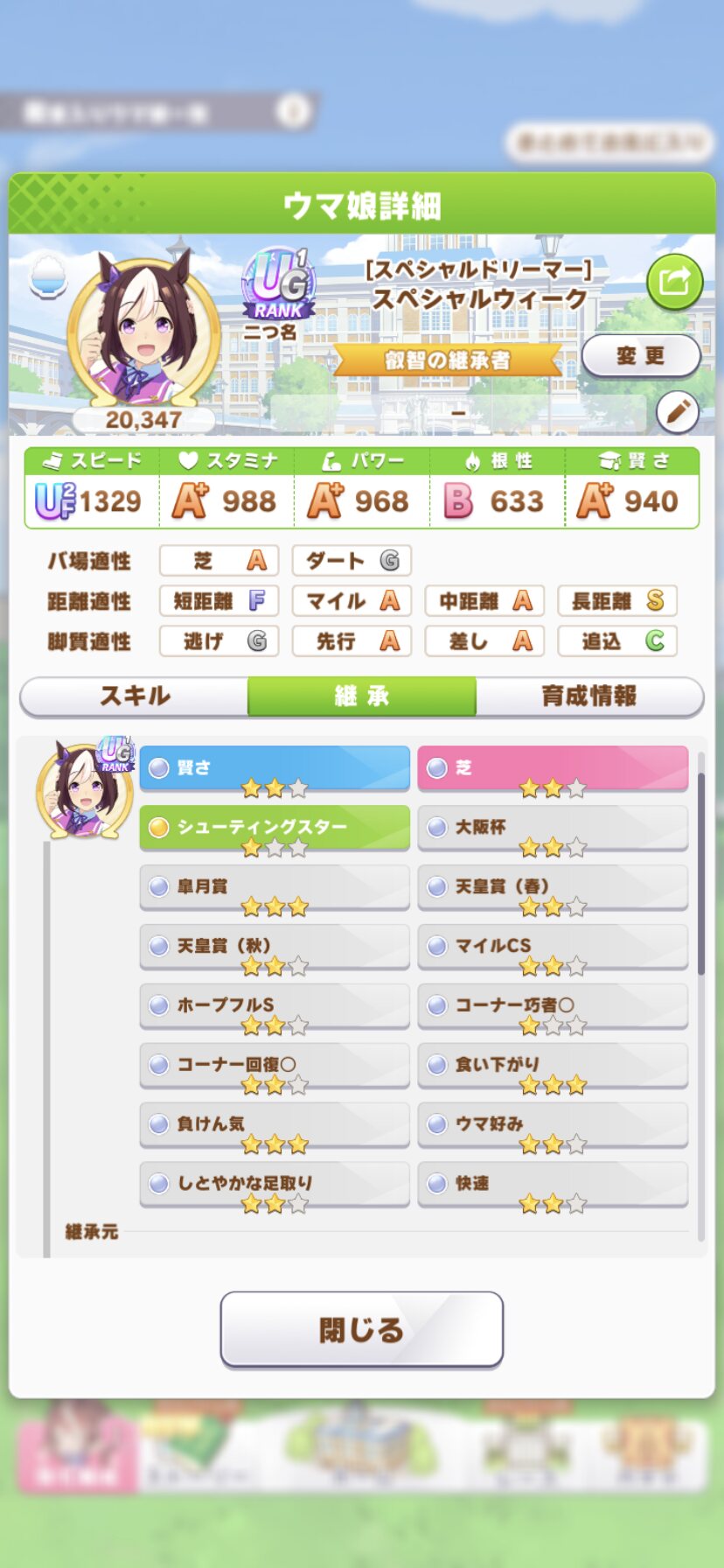
Task: Tap the 皐月賞 factor
Action: 275,887
